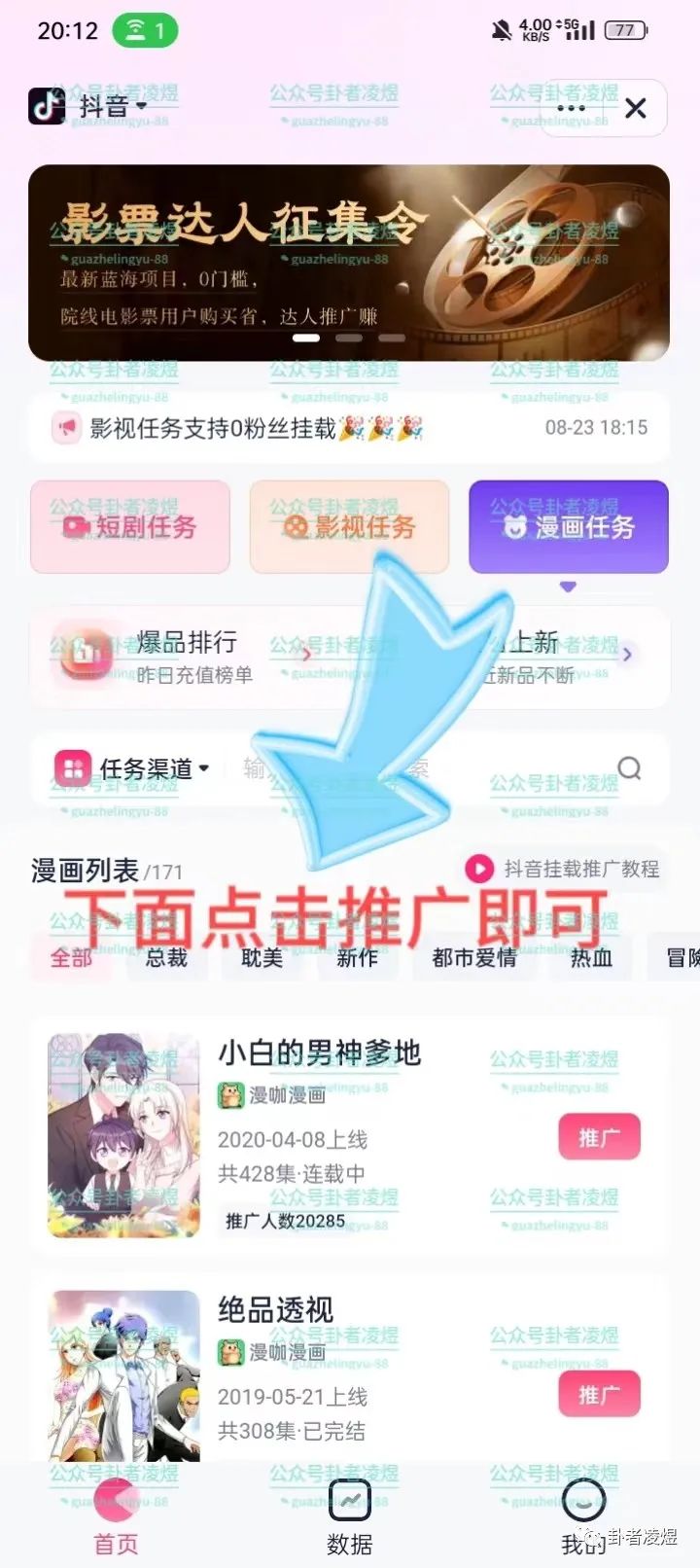Expand the 任务渠道 selector arrow

[x=206, y=767]
